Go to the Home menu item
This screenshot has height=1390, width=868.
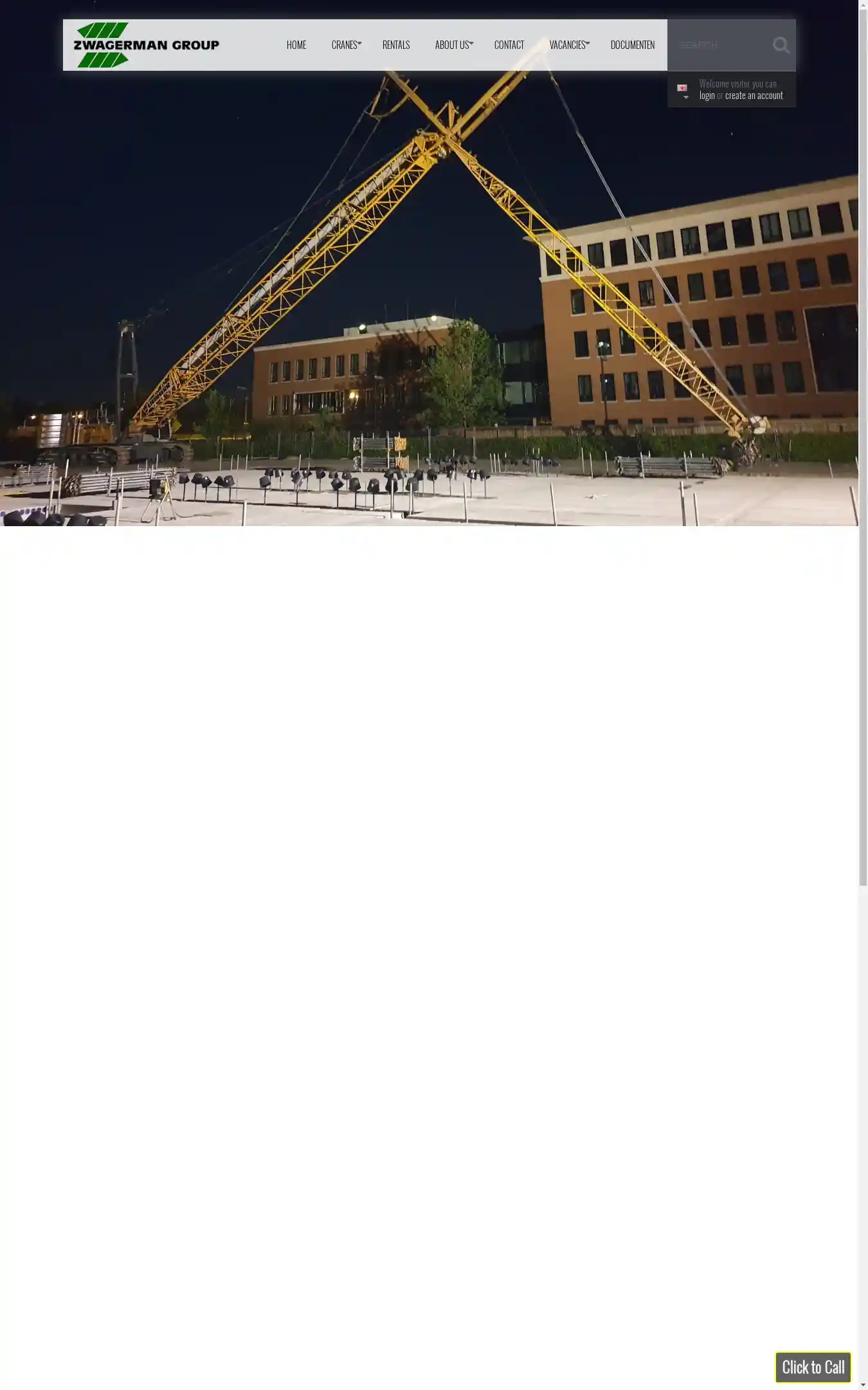(296, 45)
